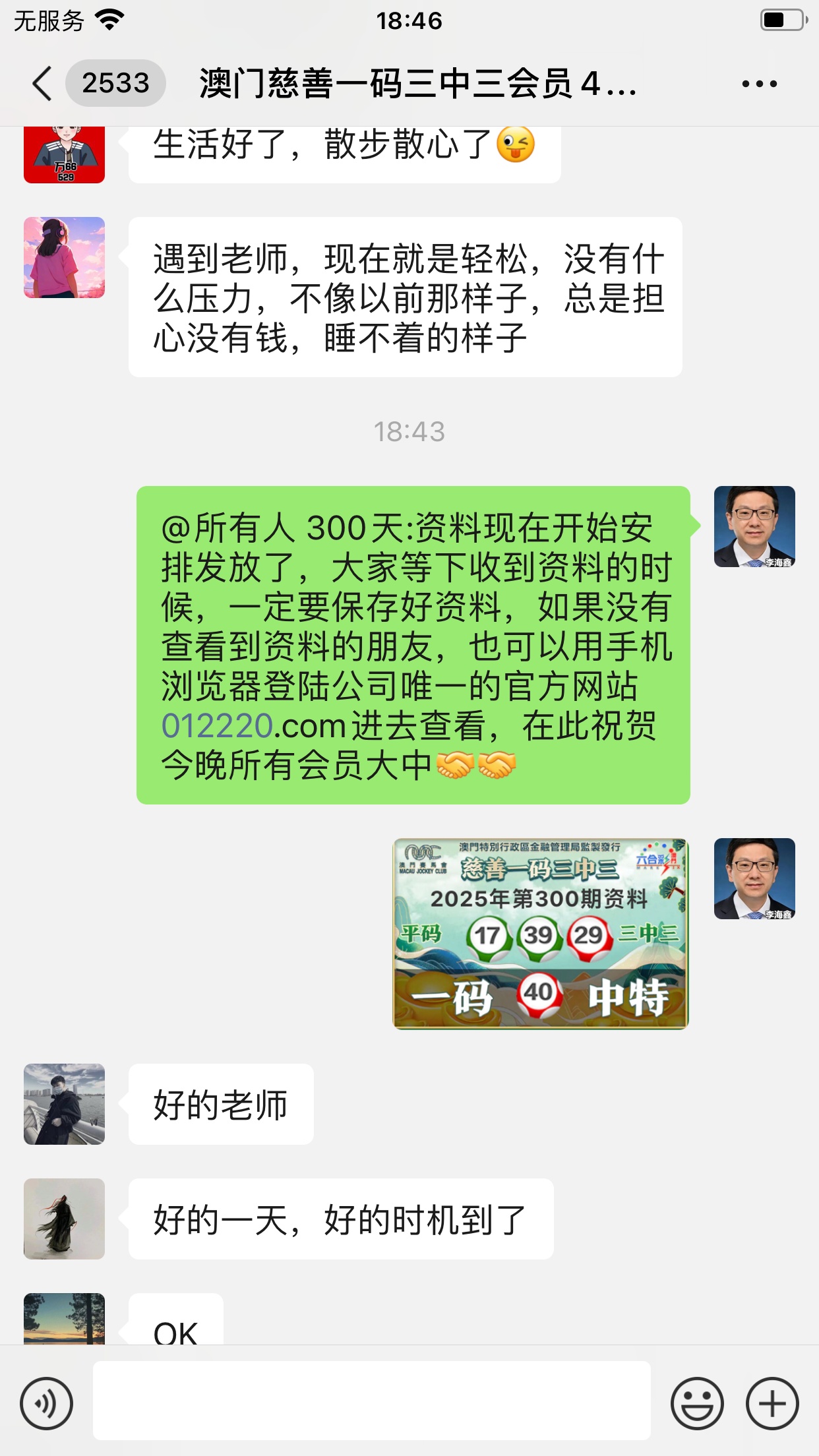This screenshot has width=819, height=1456.
Task: Open the group chat overflow menu
Action: [759, 84]
